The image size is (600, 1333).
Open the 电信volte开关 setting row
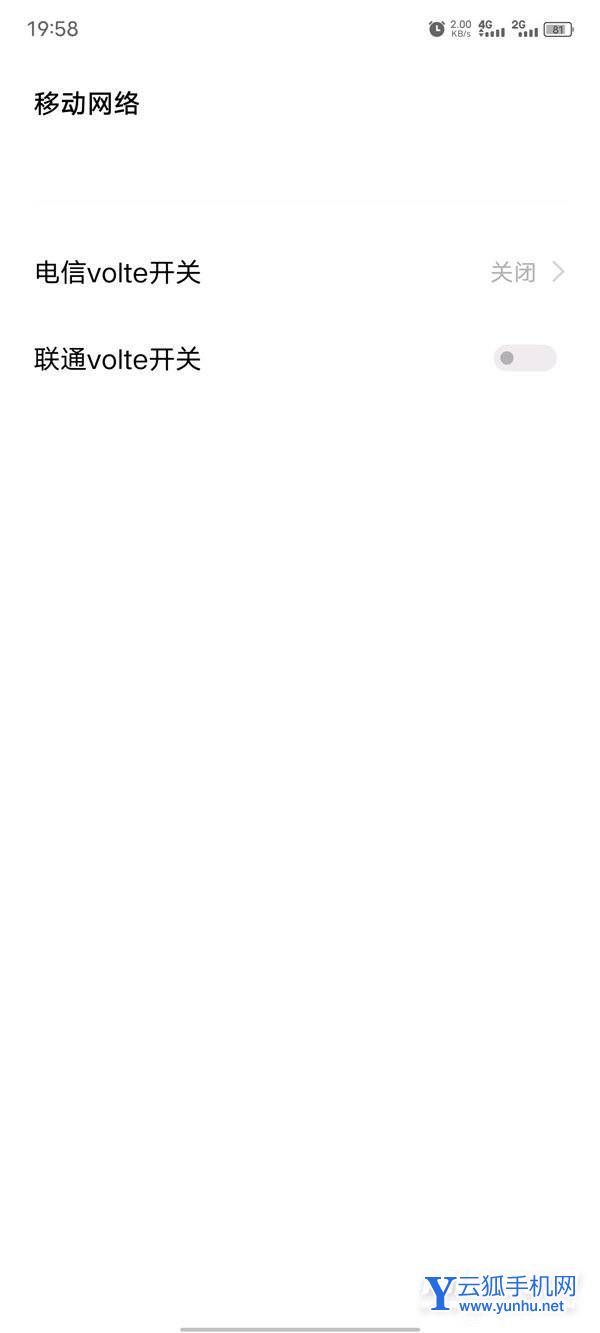(x=300, y=272)
